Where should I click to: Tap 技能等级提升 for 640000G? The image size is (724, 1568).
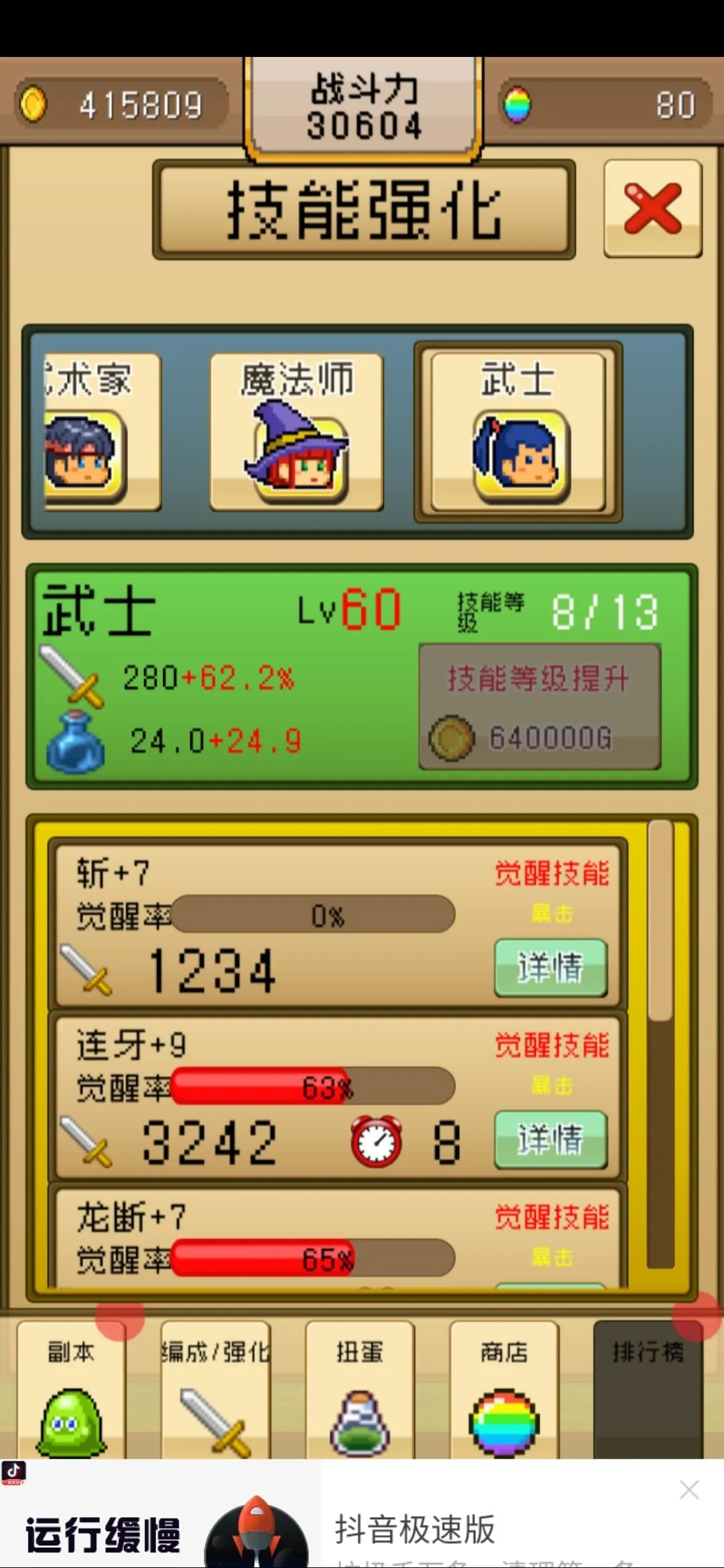click(x=540, y=707)
